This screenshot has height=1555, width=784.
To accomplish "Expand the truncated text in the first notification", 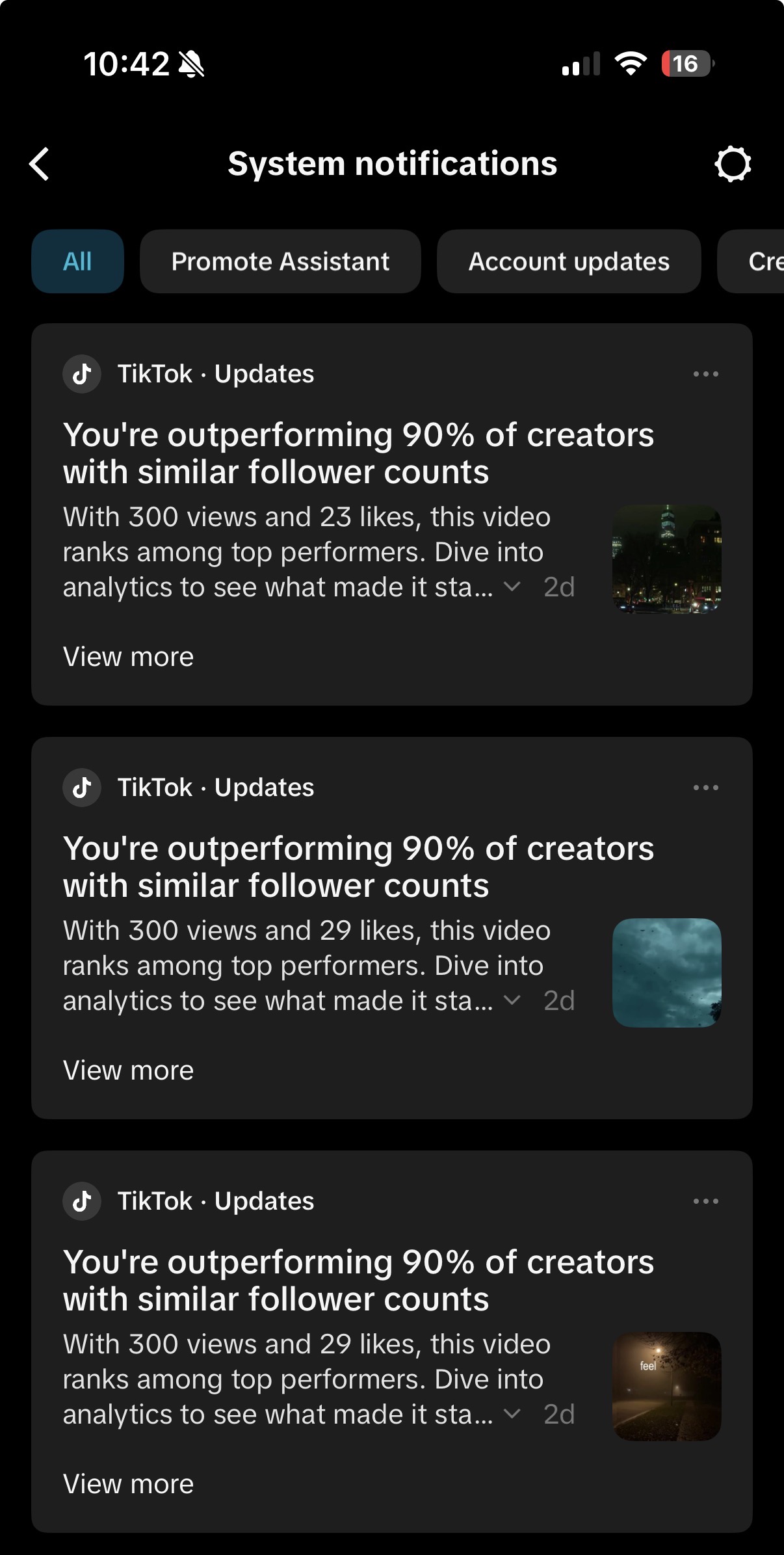I will [x=513, y=587].
